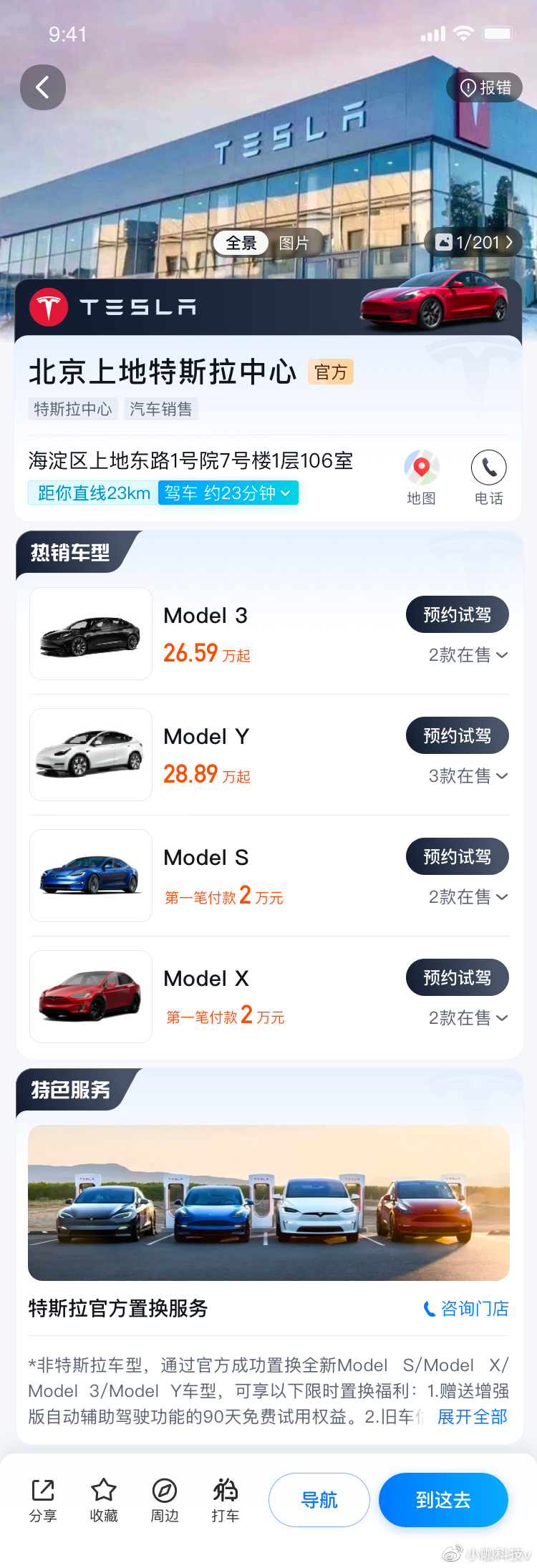Viewport: 537px width, 1568px height.
Task: Book a test drive for Model S
Action: coord(457,856)
